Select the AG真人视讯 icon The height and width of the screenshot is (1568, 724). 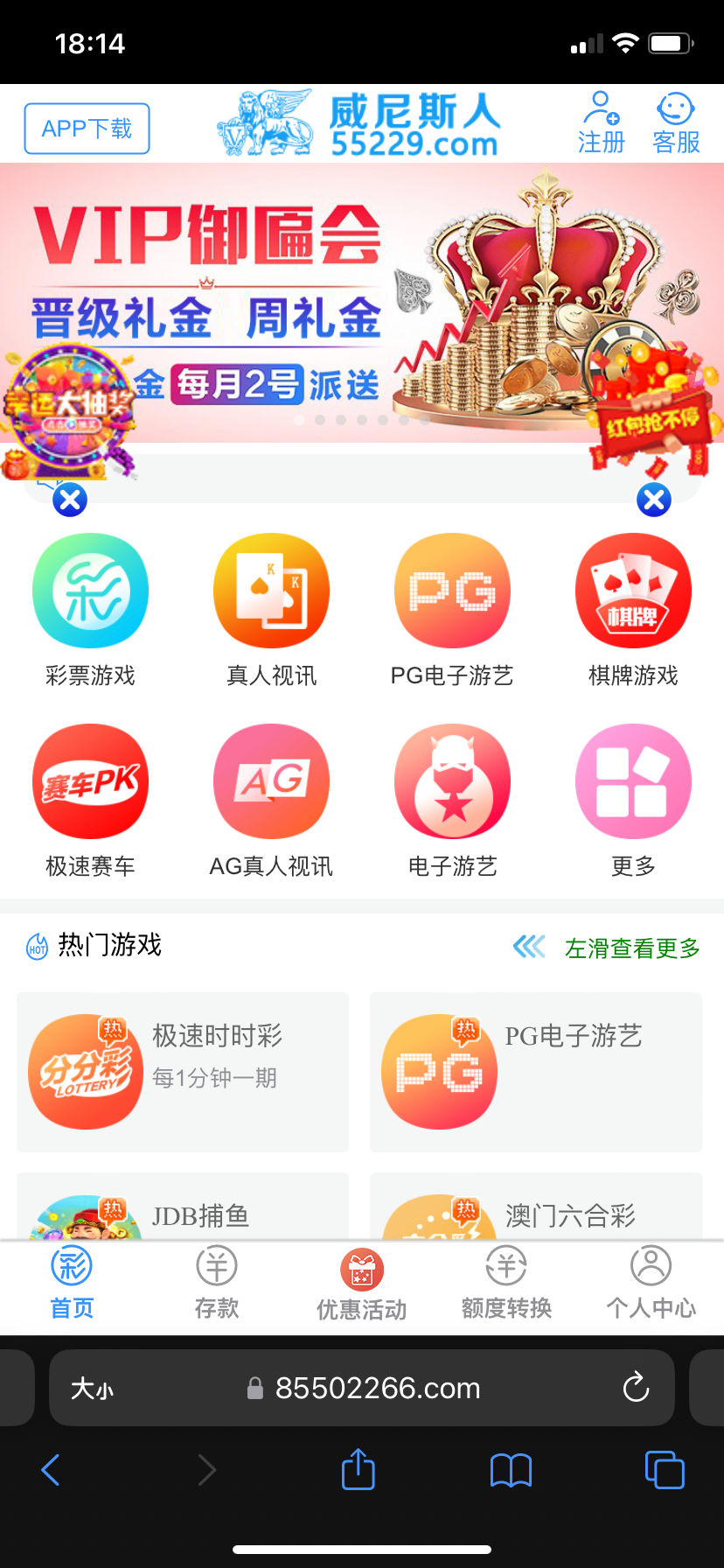[271, 781]
